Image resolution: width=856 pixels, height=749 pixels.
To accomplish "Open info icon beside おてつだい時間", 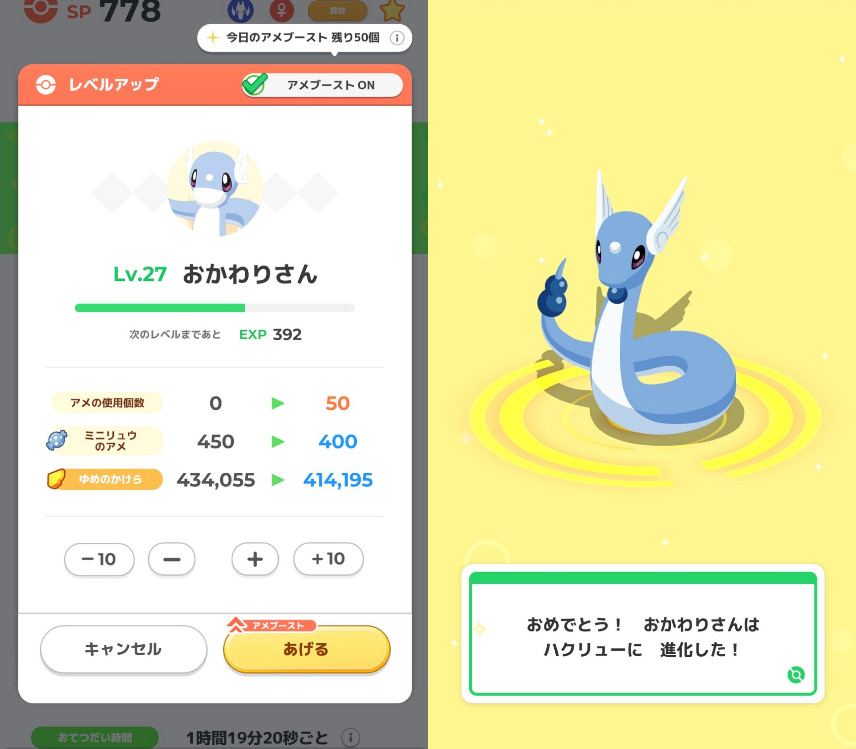I will 350,738.
